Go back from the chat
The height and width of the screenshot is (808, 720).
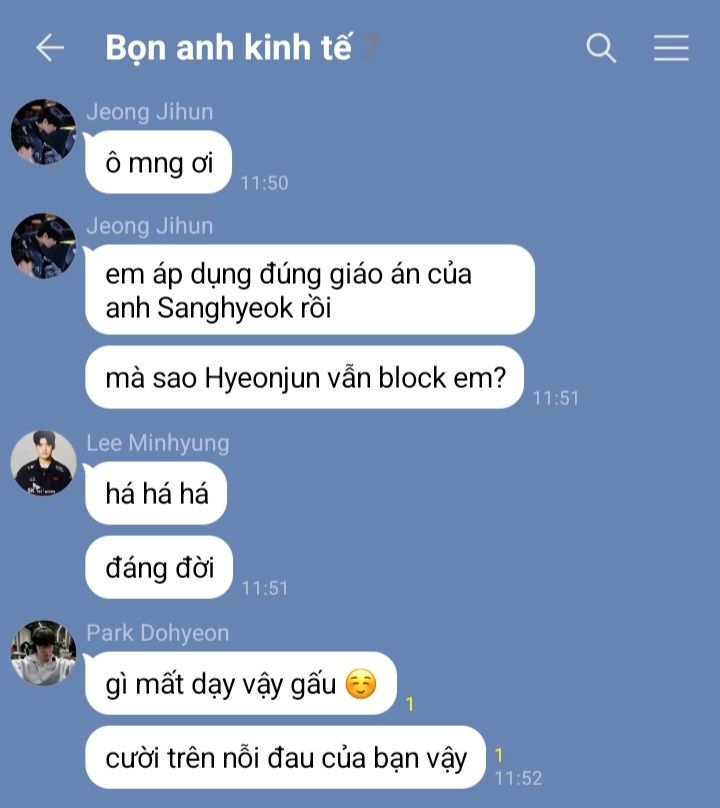(49, 48)
